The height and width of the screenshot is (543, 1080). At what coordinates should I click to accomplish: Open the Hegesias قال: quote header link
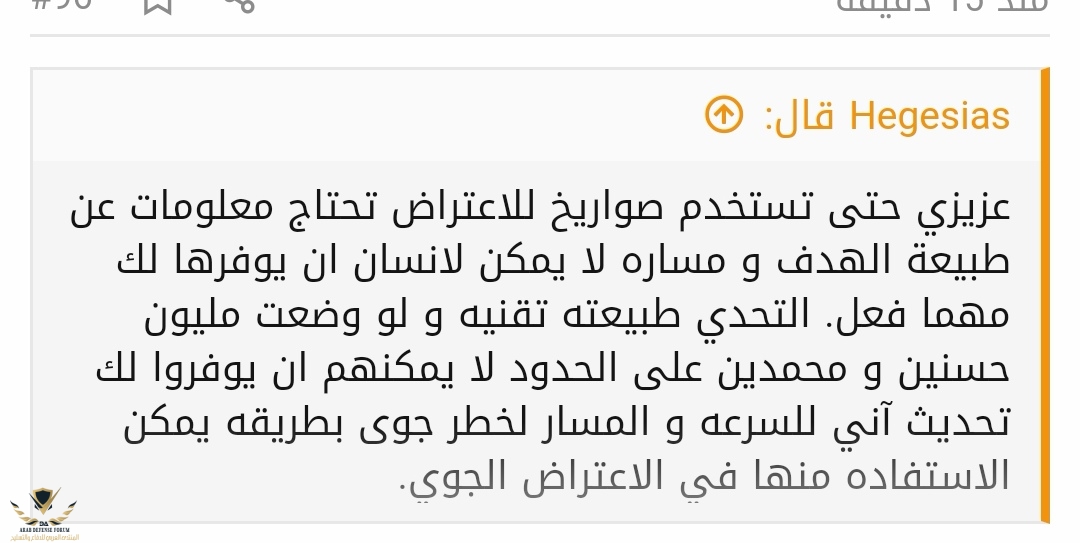click(887, 117)
